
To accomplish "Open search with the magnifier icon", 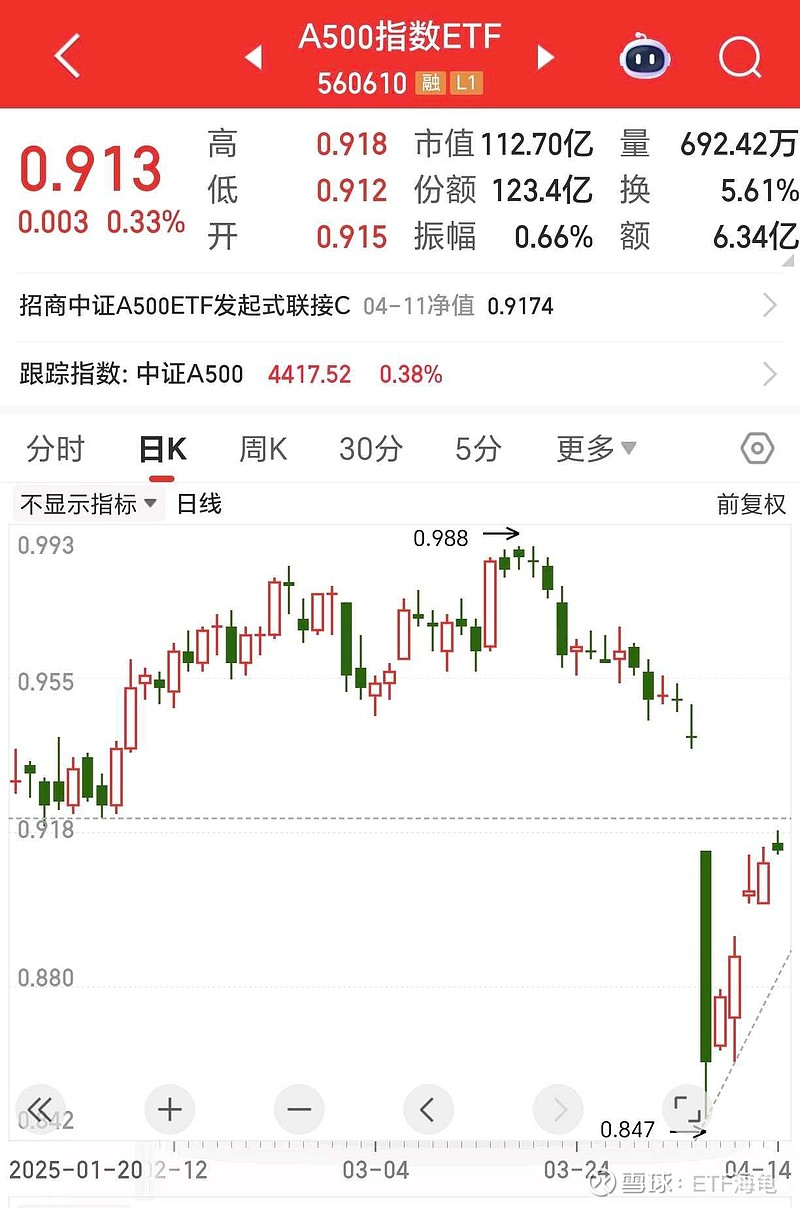I will (740, 57).
